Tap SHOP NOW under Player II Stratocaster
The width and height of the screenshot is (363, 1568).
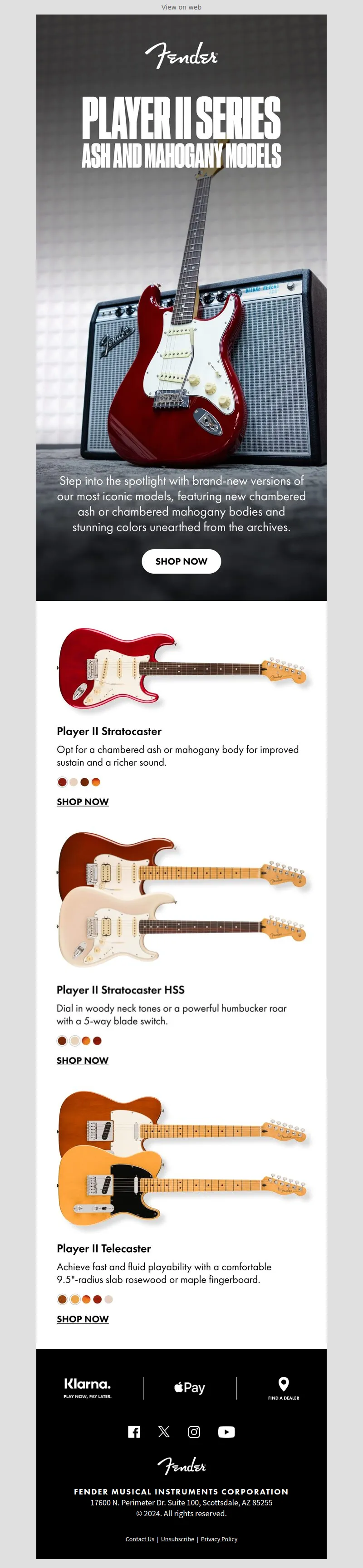click(x=83, y=801)
